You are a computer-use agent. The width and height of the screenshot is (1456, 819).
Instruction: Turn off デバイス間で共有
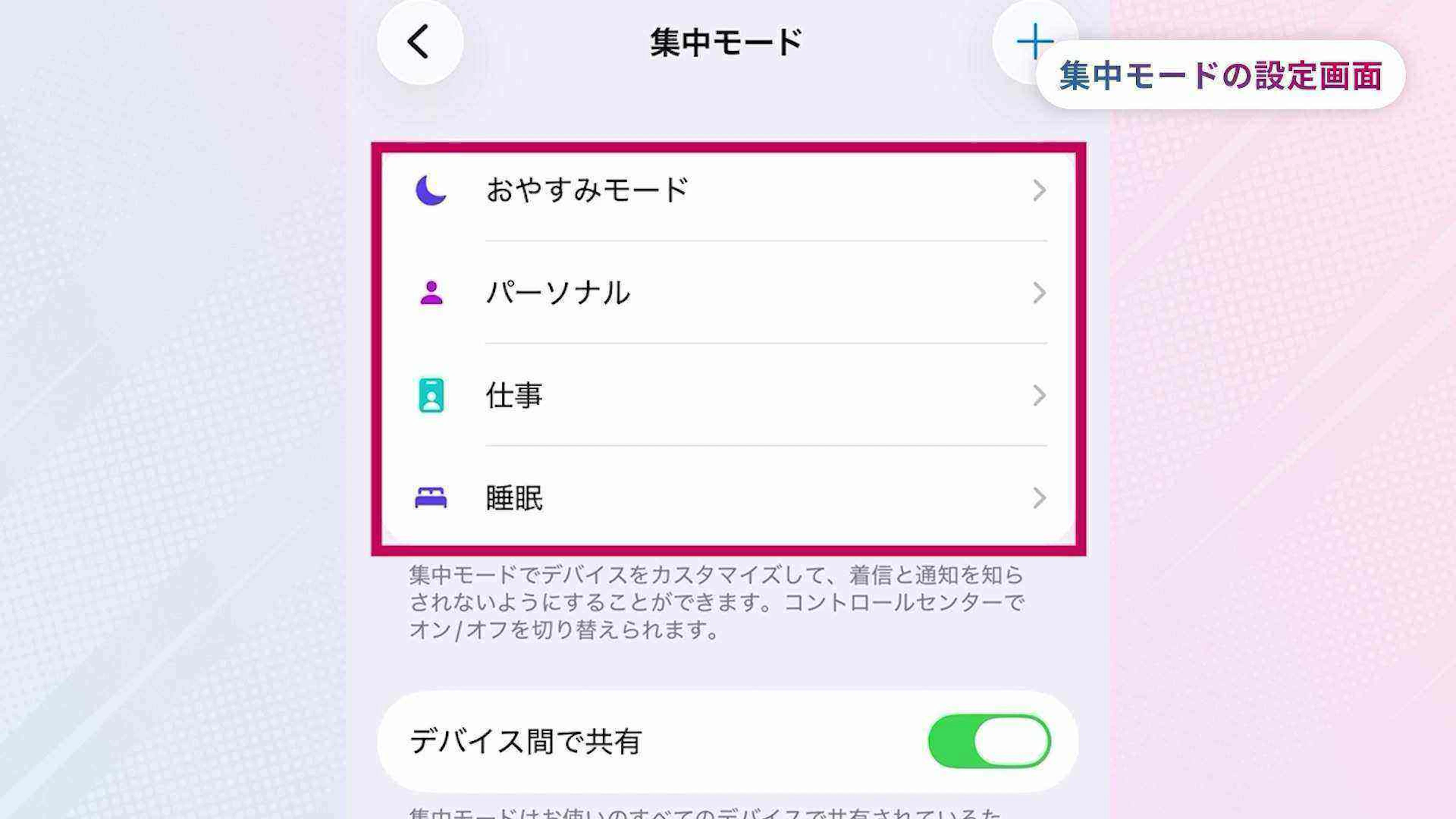(988, 741)
